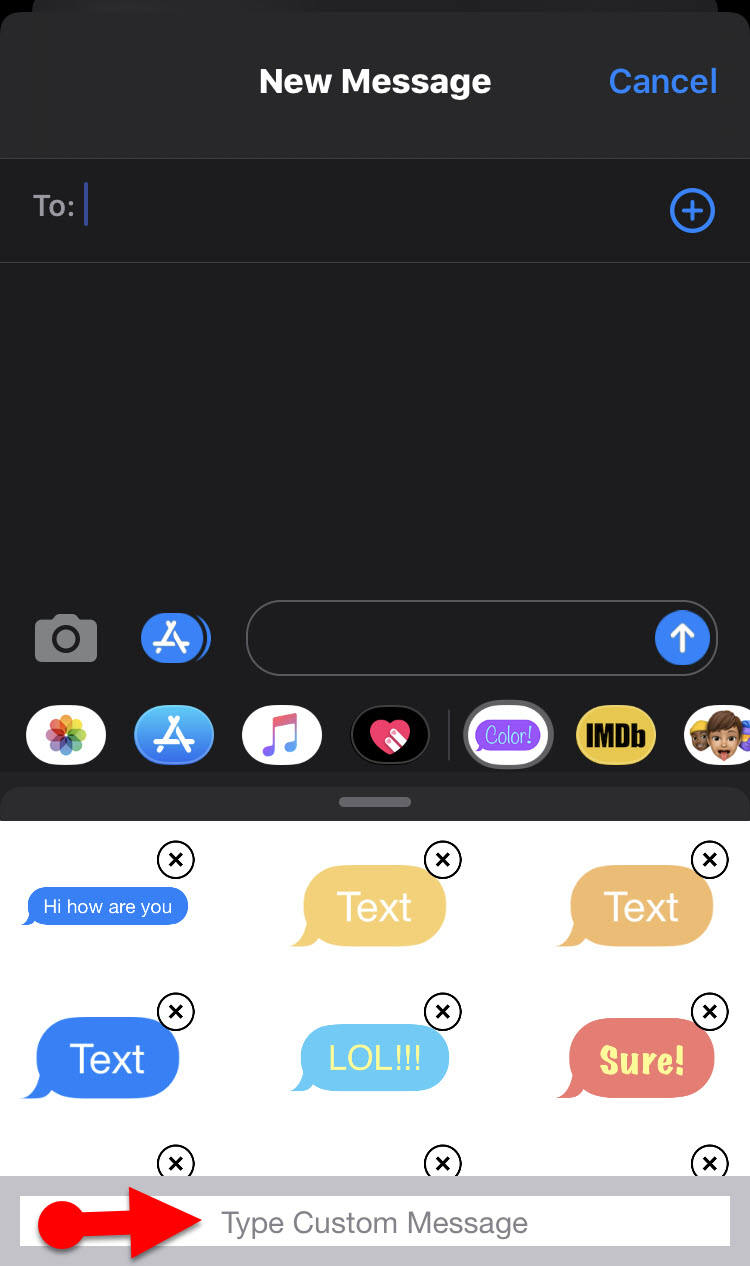This screenshot has height=1266, width=750.
Task: Toggle the App Store apps button
Action: click(x=176, y=638)
